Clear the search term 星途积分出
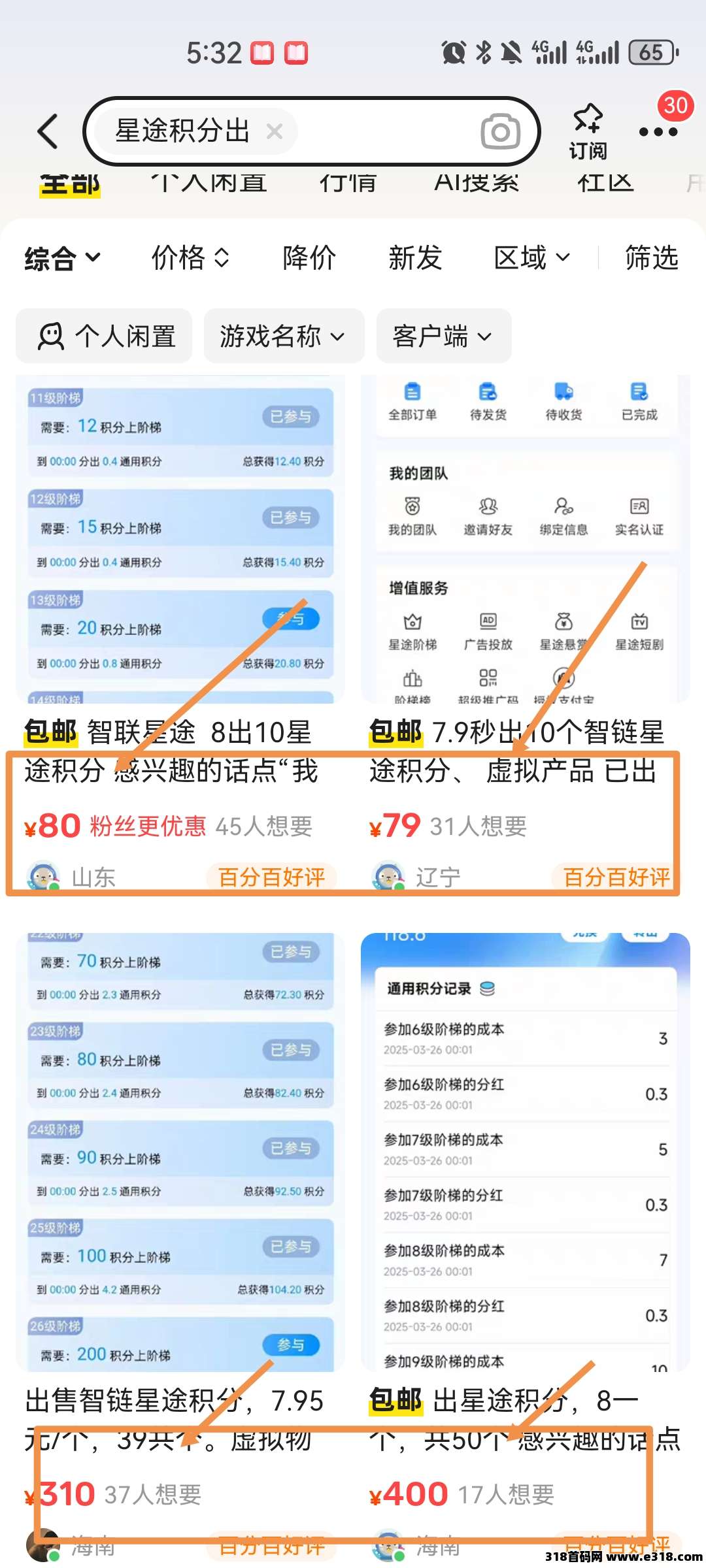The height and width of the screenshot is (1568, 706). click(275, 132)
